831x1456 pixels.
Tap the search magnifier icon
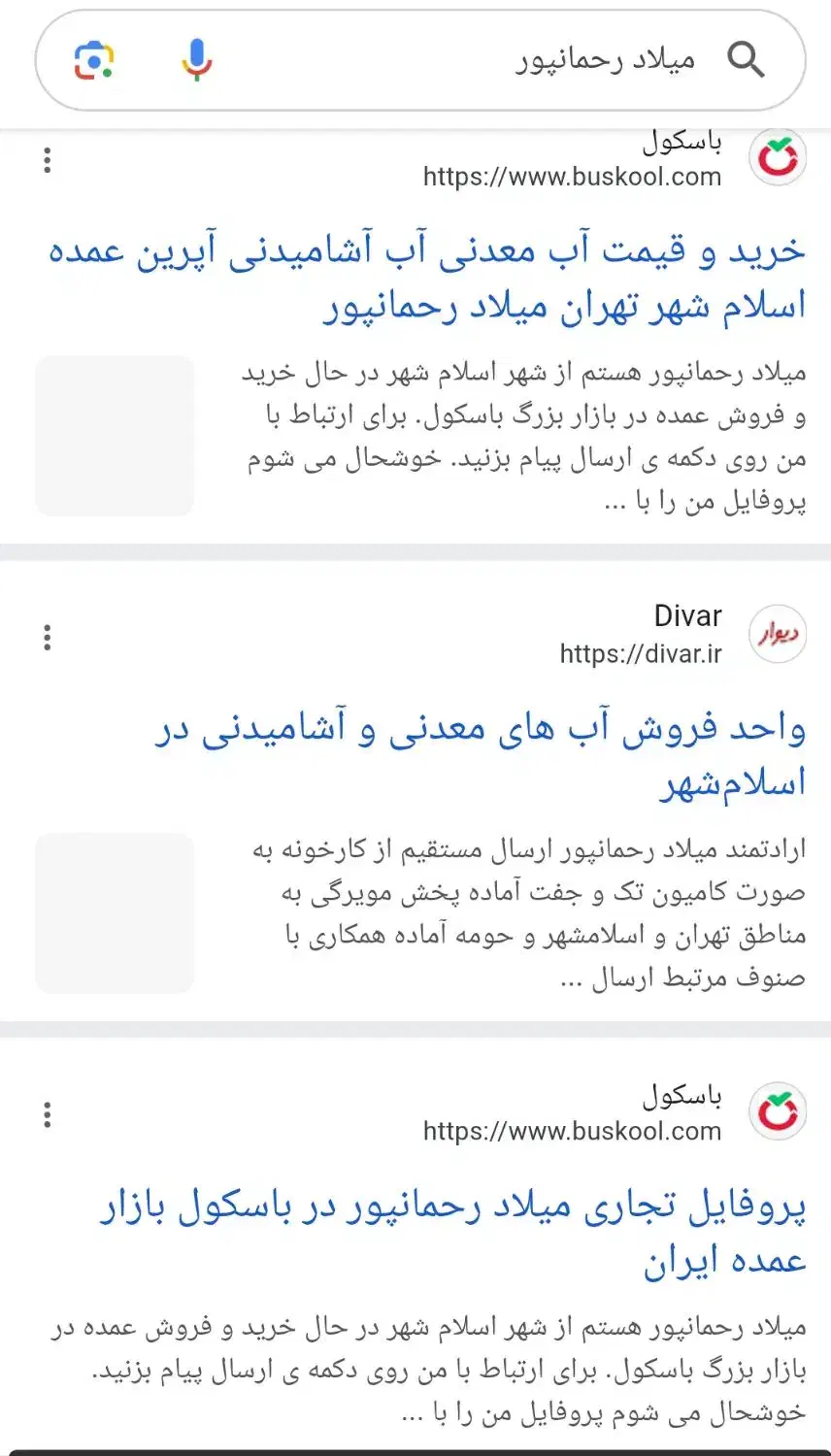[x=746, y=60]
